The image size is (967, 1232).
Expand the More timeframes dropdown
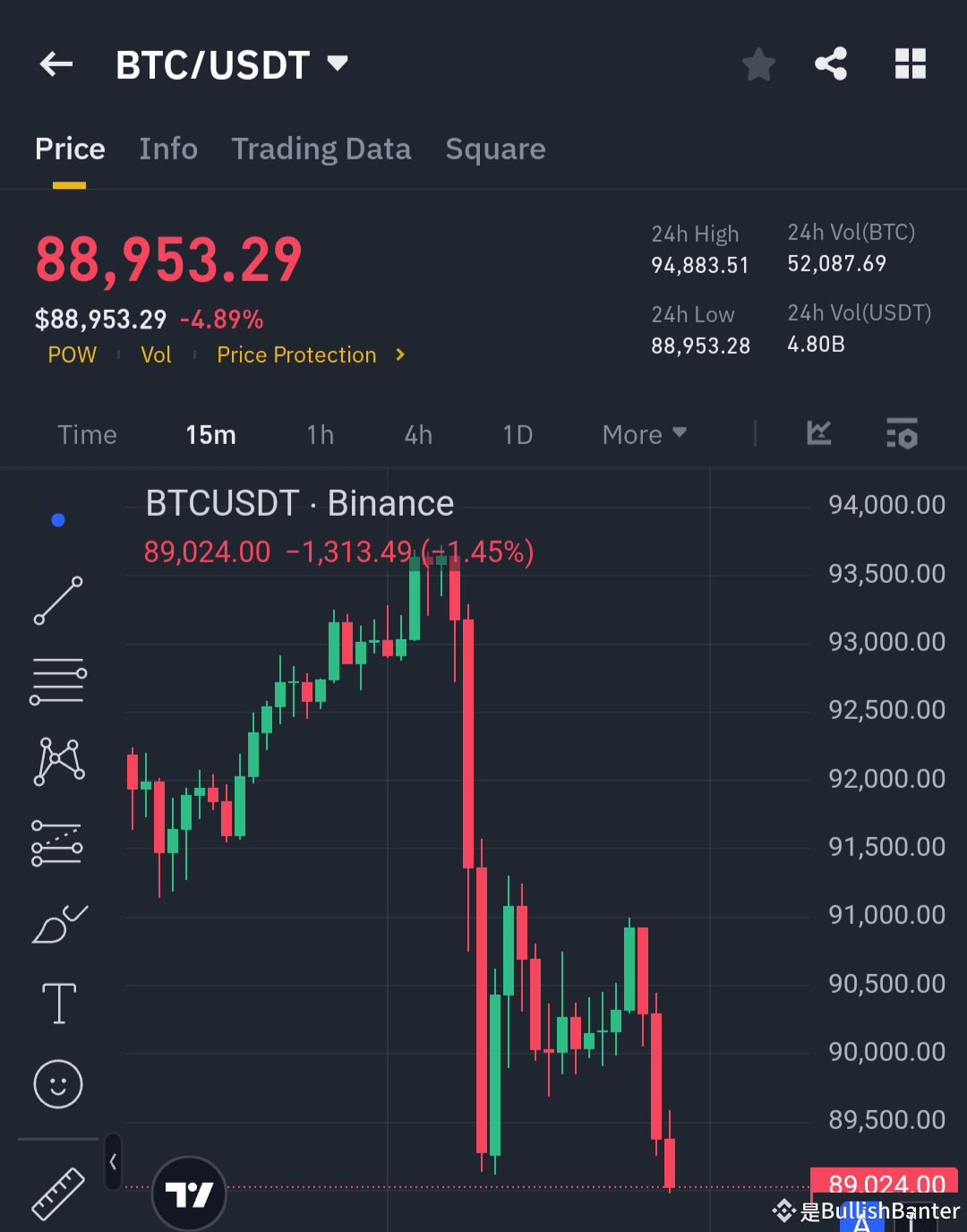tap(643, 434)
